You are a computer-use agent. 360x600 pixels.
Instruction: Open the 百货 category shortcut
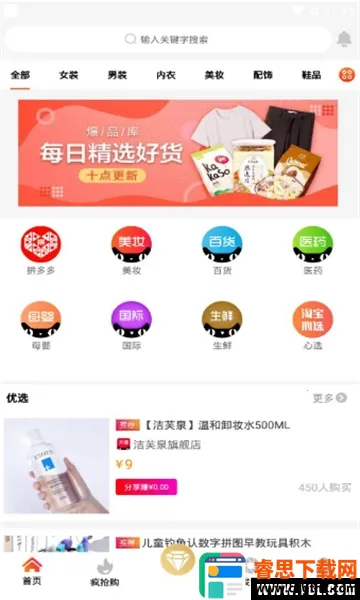point(222,251)
